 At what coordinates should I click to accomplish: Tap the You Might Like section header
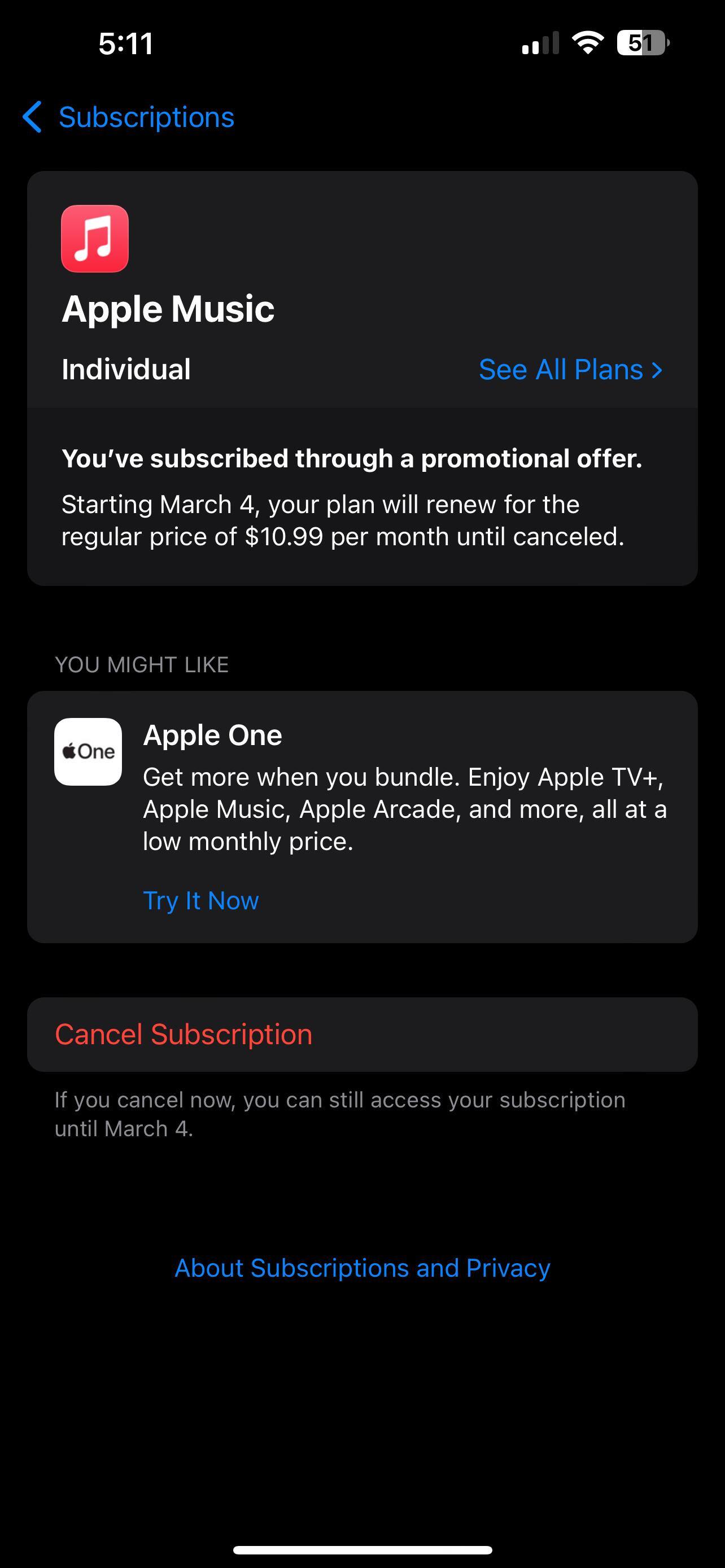pyautogui.click(x=141, y=664)
